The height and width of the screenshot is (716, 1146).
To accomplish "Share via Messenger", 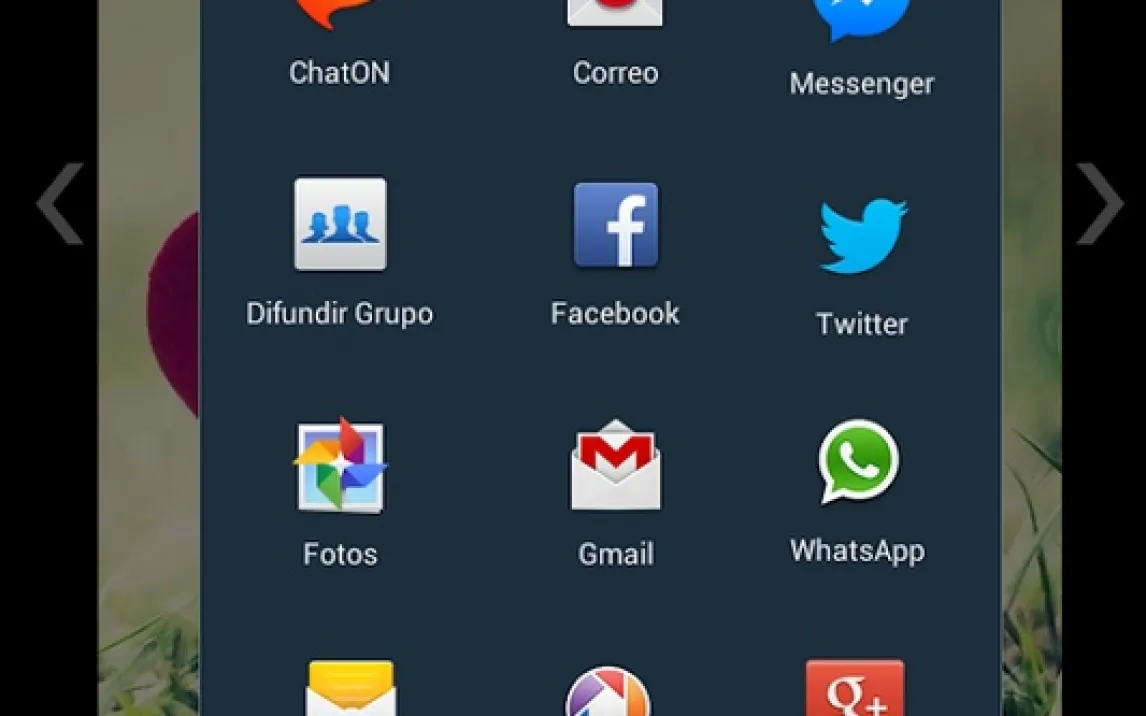I will [861, 45].
